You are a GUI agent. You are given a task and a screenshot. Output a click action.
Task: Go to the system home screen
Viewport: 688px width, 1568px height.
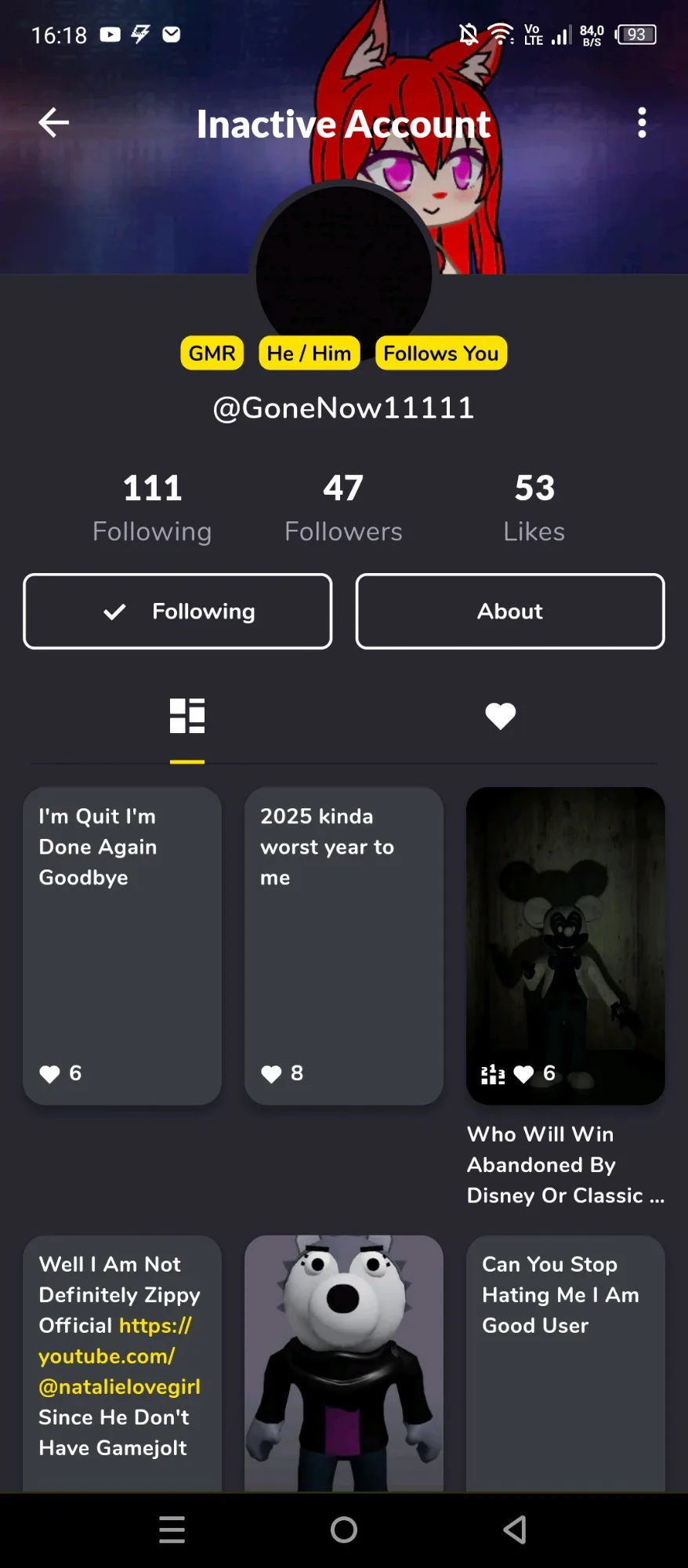click(344, 1530)
